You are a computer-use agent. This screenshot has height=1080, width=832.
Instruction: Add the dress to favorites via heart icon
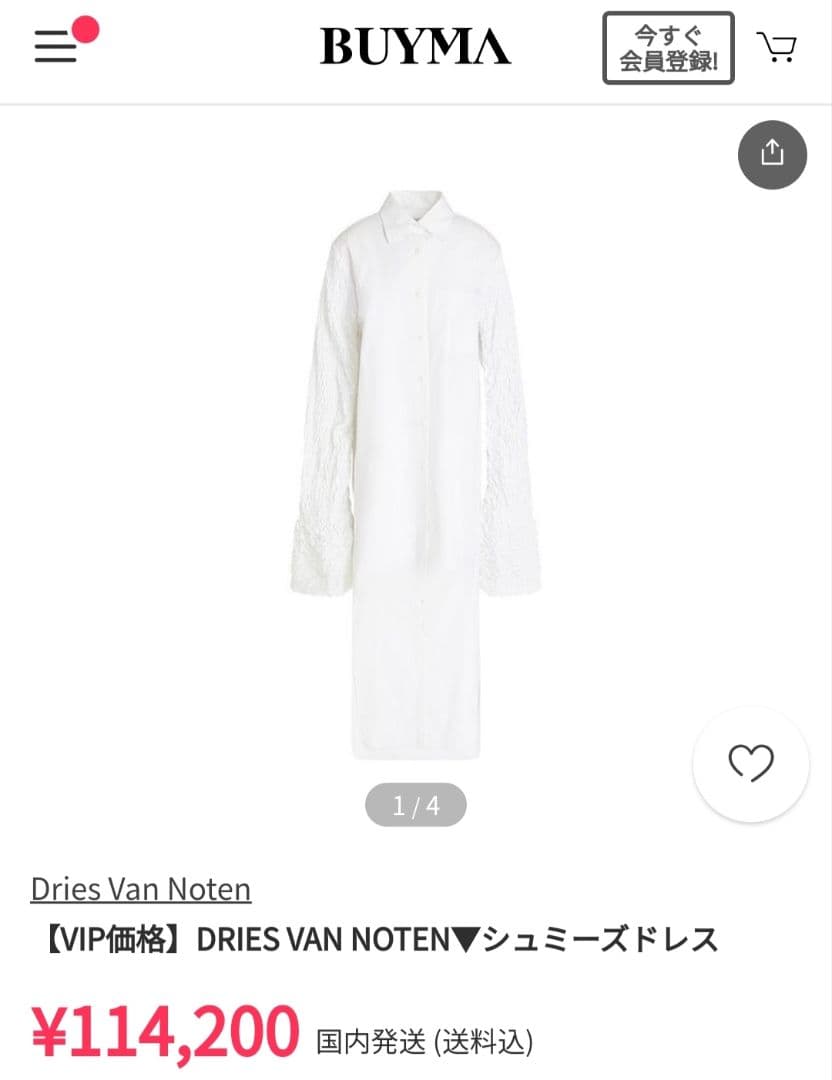point(750,763)
